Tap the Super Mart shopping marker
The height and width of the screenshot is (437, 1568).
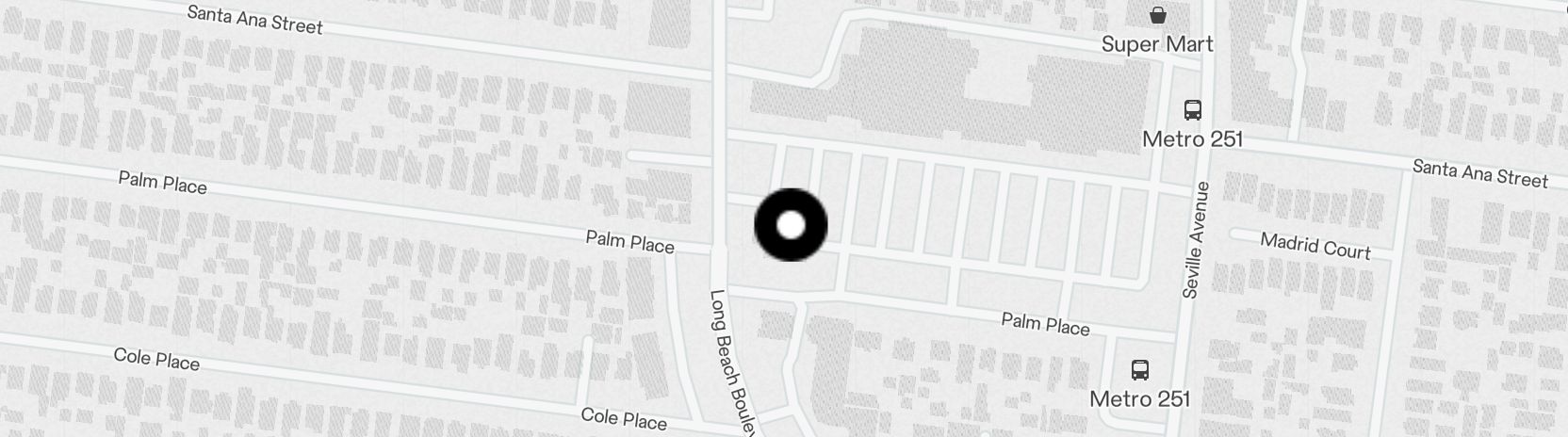point(1158,15)
